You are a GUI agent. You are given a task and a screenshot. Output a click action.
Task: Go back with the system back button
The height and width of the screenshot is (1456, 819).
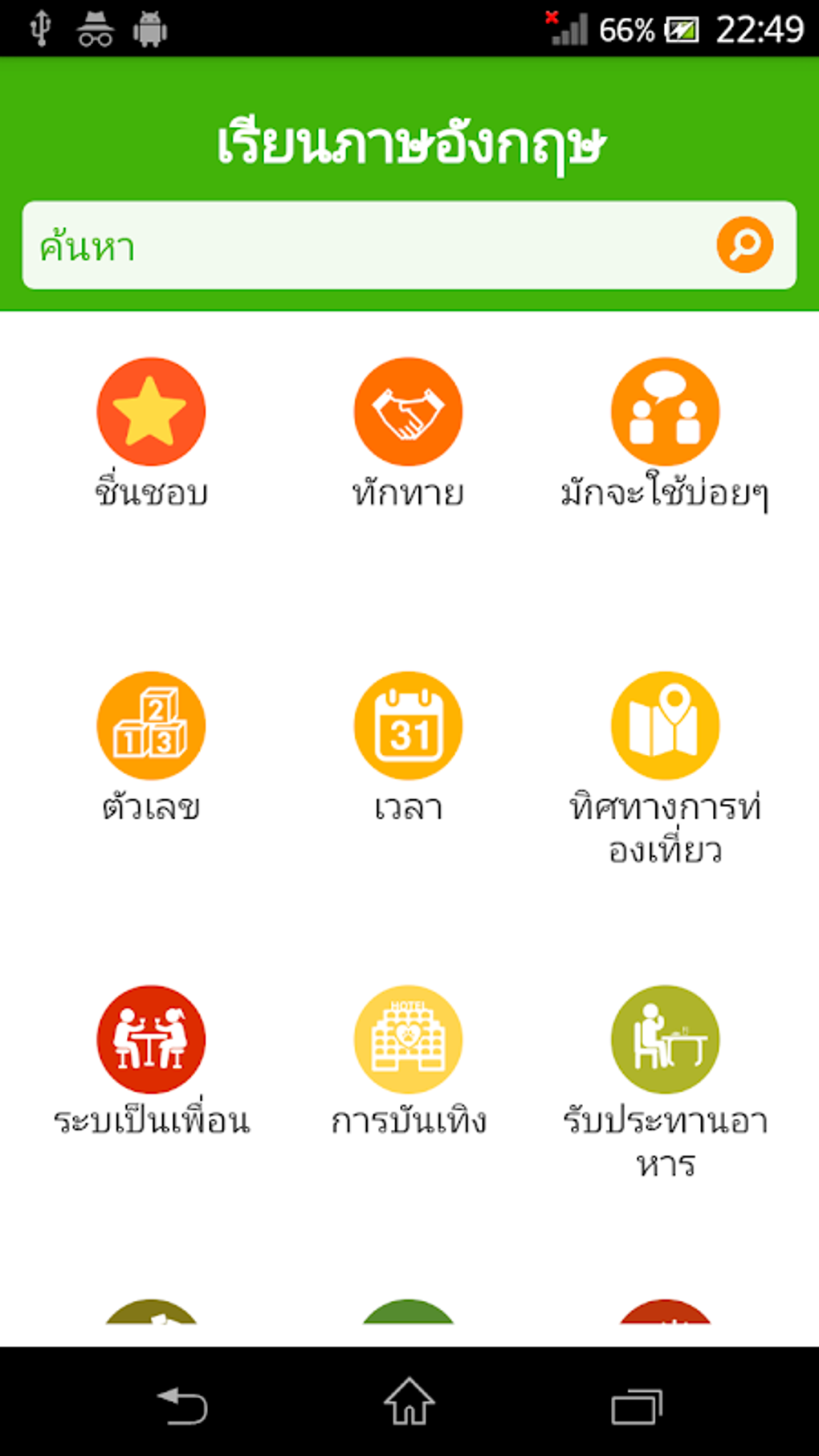coord(182,1405)
